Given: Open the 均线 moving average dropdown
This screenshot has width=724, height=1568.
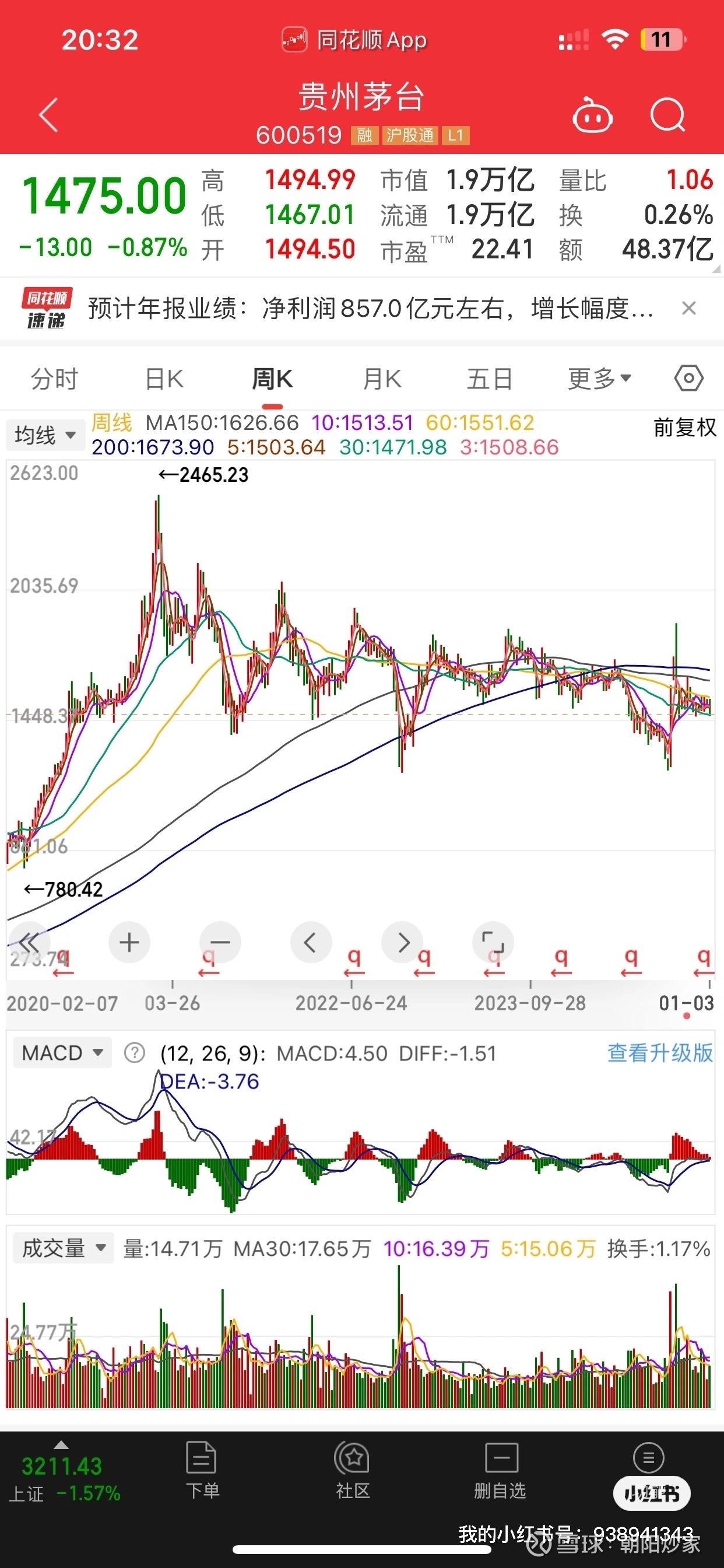Looking at the screenshot, I should coord(44,435).
